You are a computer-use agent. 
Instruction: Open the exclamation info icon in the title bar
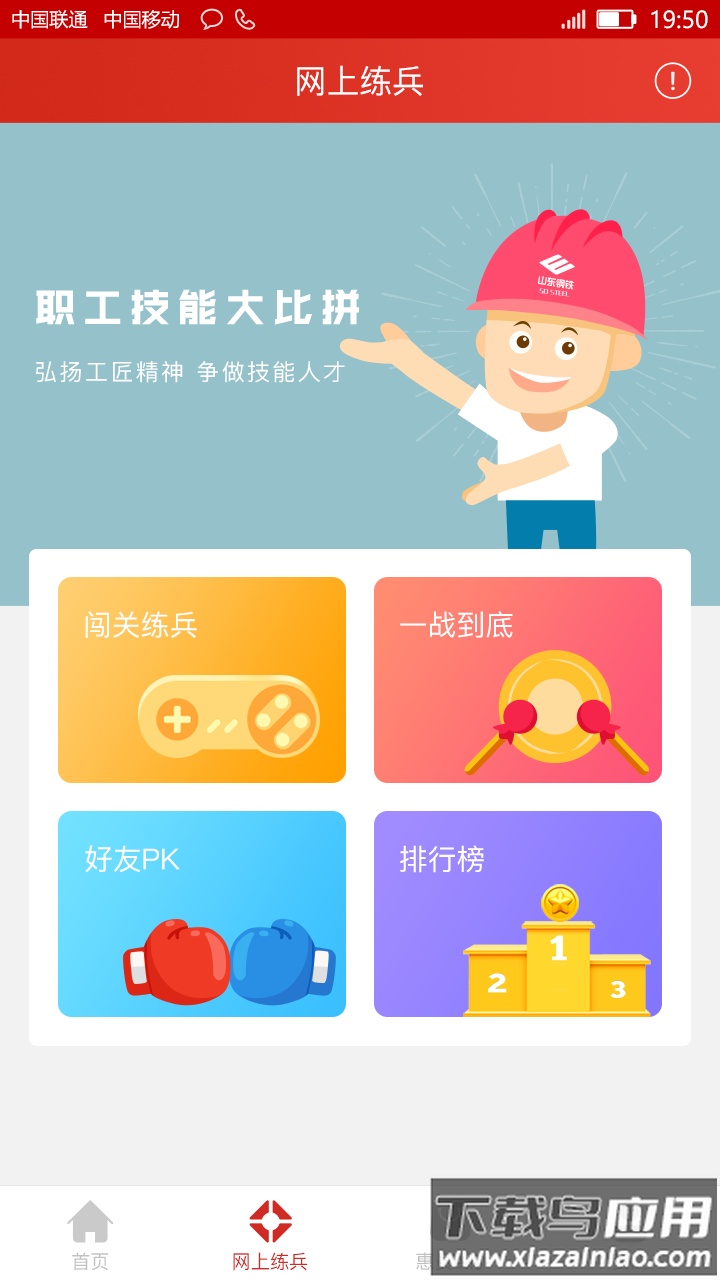(672, 80)
